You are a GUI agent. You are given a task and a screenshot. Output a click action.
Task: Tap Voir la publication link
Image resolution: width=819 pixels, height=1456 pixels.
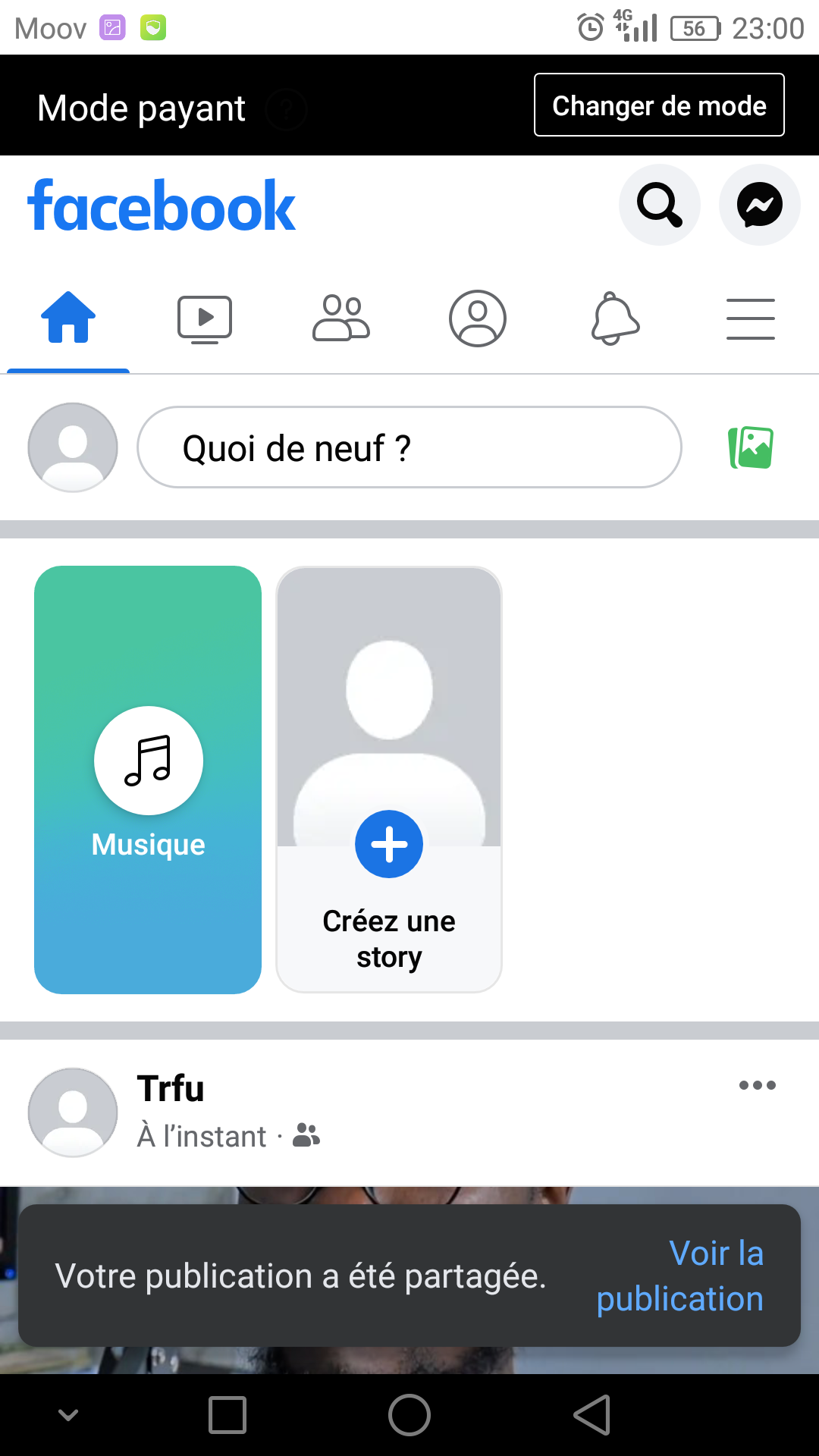679,1276
